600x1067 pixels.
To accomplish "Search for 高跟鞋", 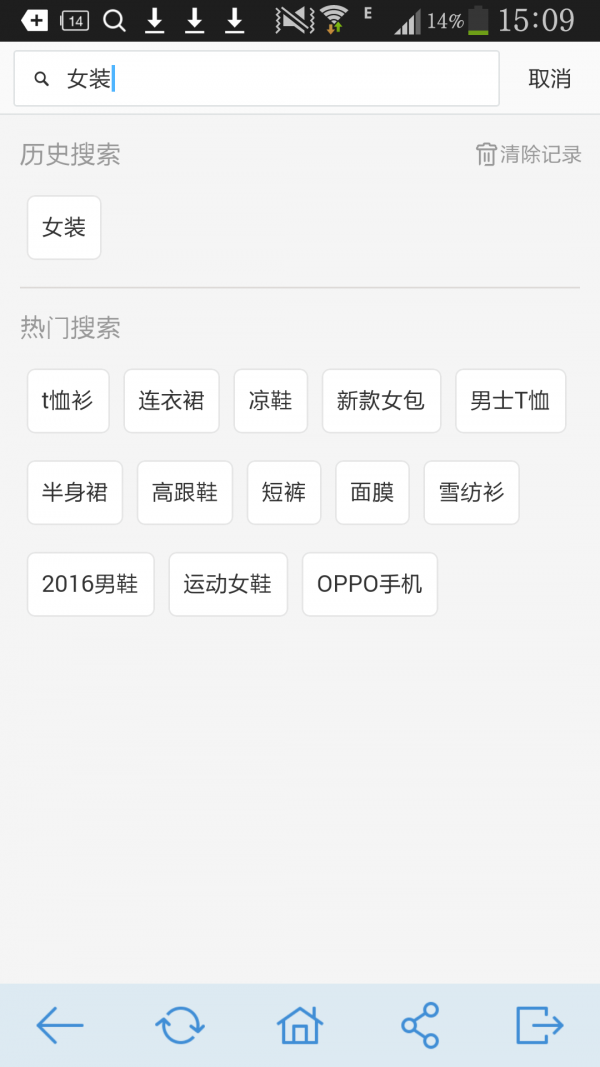I will (x=185, y=493).
